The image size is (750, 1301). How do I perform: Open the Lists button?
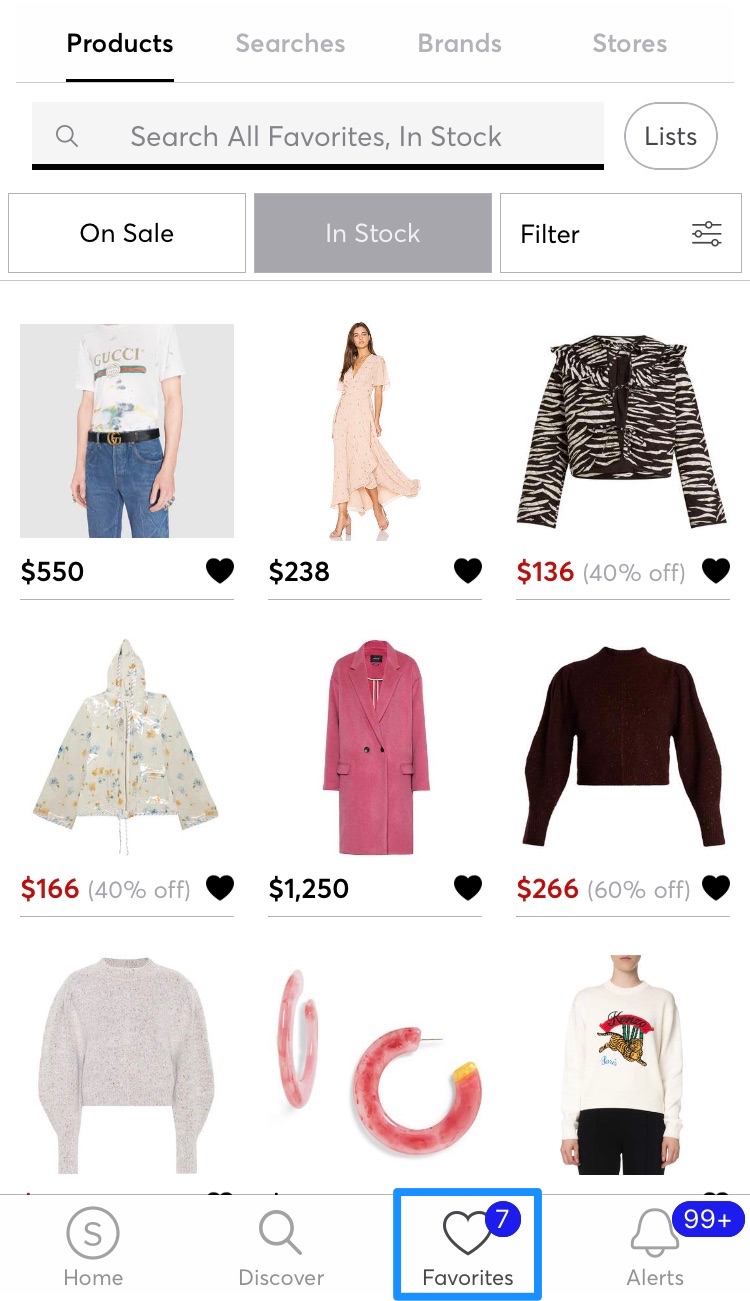[670, 136]
